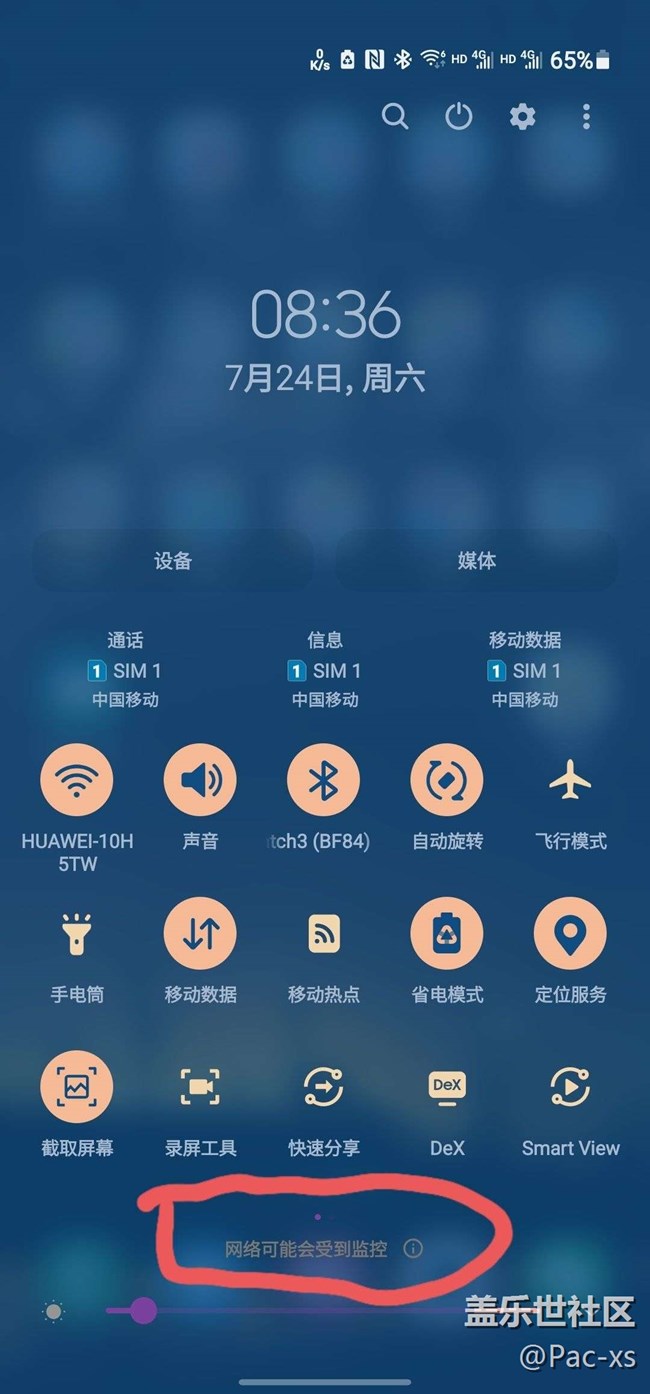Image resolution: width=650 pixels, height=1394 pixels.
Task: Open the 设备 devices panel
Action: tap(173, 561)
